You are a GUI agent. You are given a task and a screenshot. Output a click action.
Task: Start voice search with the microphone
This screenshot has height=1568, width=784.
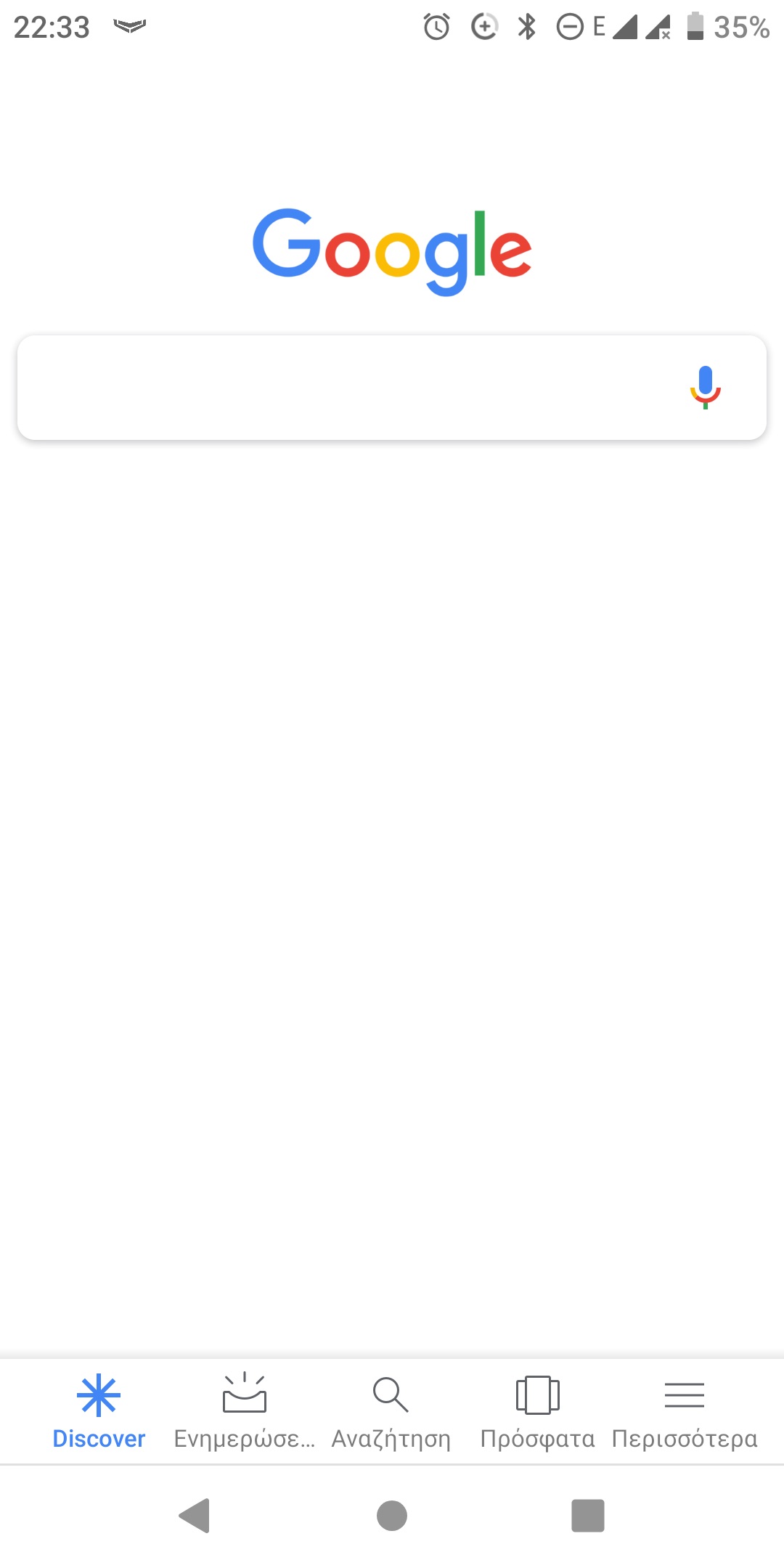(705, 388)
